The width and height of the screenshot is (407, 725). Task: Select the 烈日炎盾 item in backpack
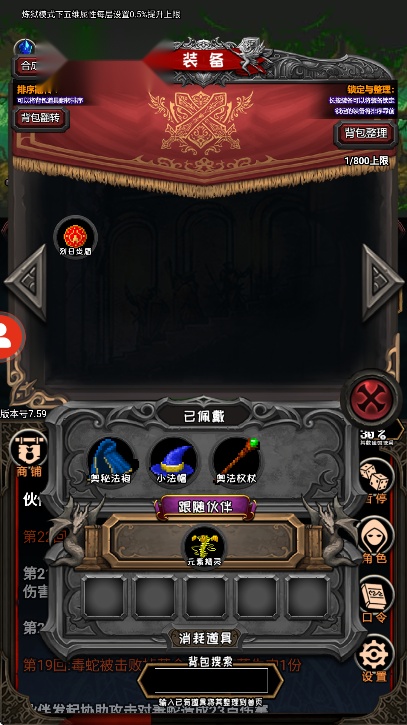click(x=75, y=238)
